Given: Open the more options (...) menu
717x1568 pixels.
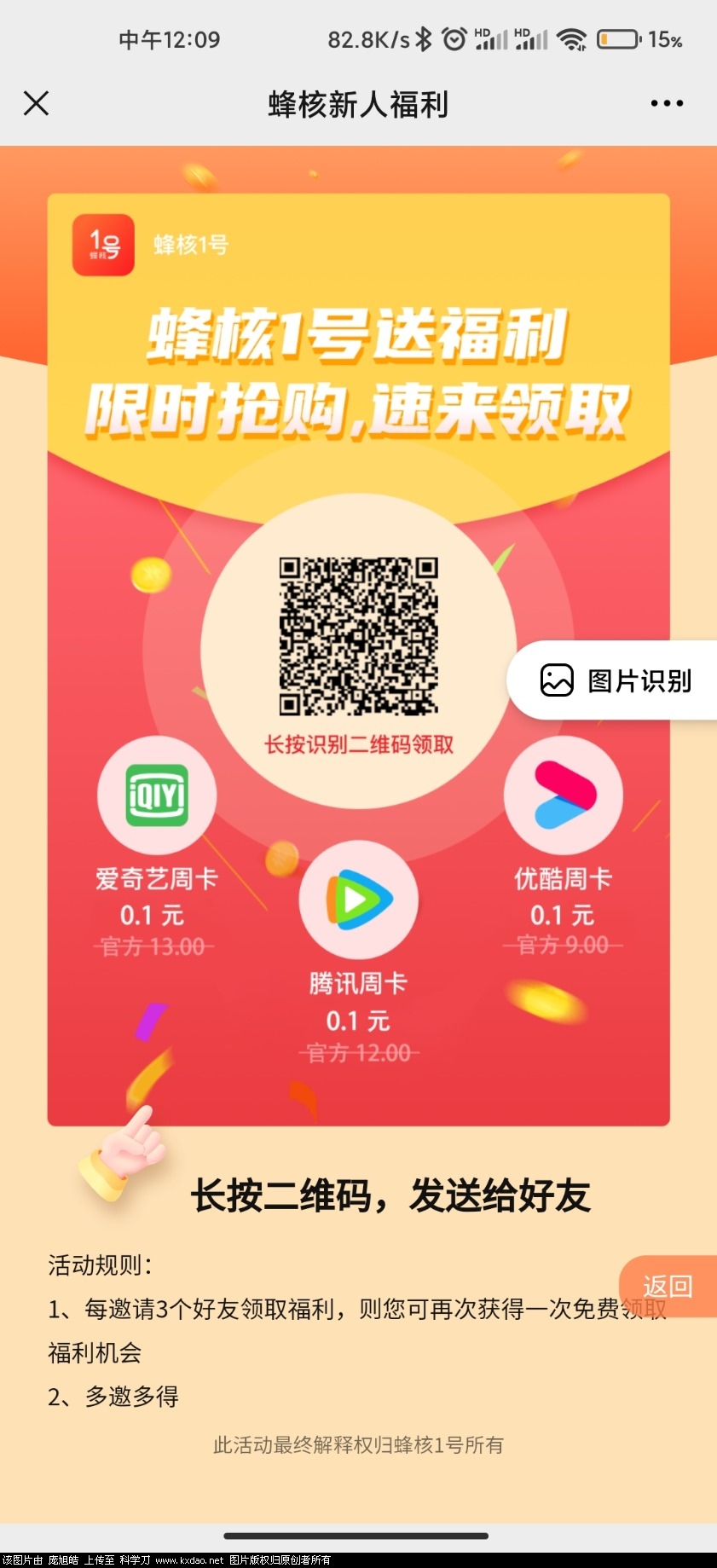Looking at the screenshot, I should pyautogui.click(x=666, y=103).
